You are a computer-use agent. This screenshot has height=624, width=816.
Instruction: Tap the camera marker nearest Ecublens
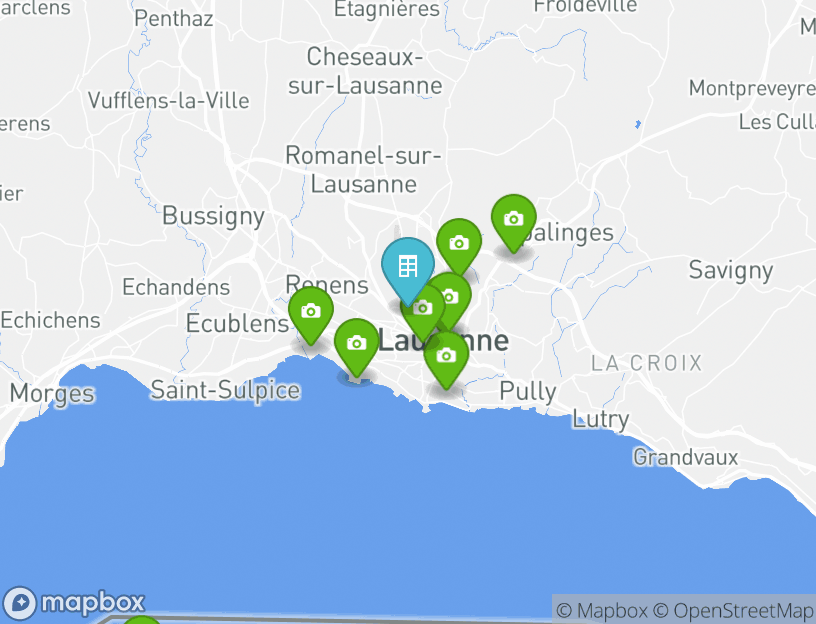click(311, 311)
